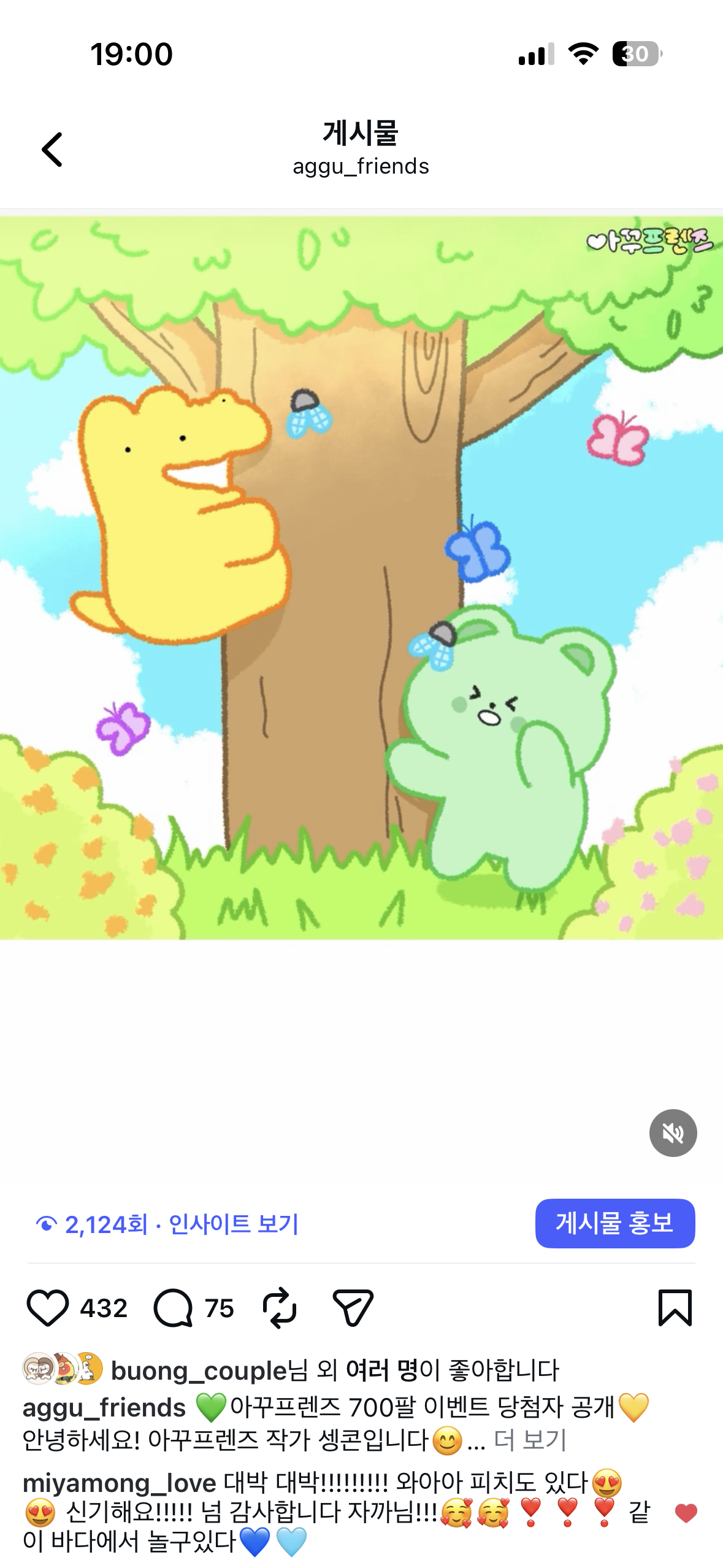Open 인사이트 보기 insights link
Viewport: 723px width, 1568px height.
pyautogui.click(x=233, y=1224)
